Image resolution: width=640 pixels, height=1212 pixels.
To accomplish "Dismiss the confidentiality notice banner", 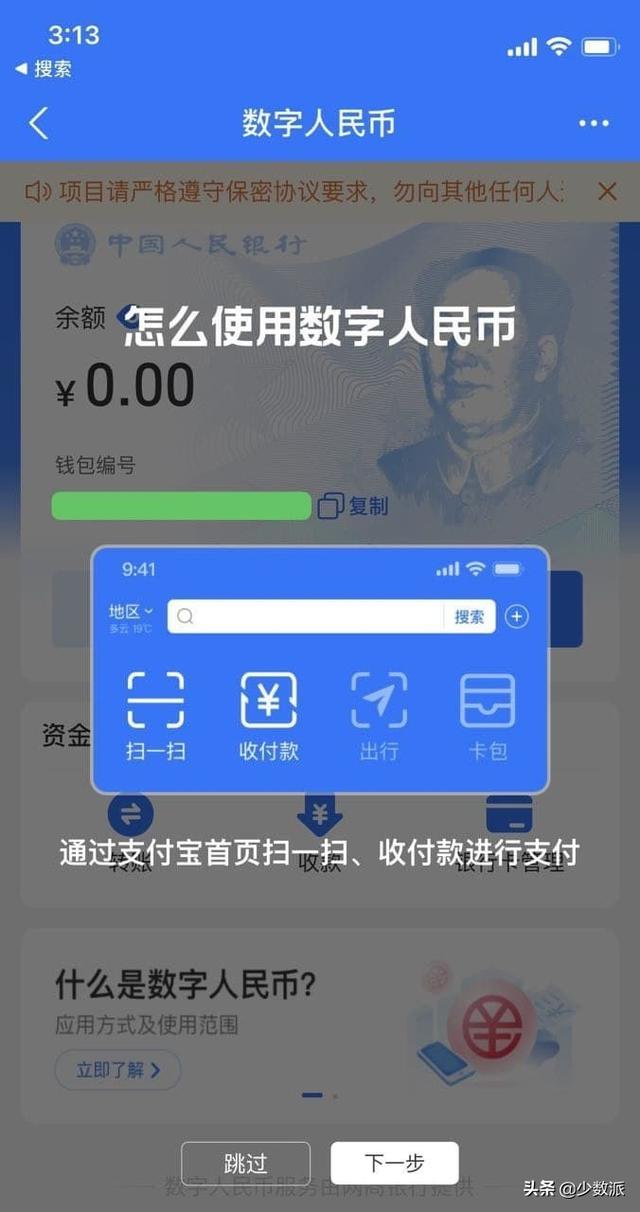I will coord(606,191).
